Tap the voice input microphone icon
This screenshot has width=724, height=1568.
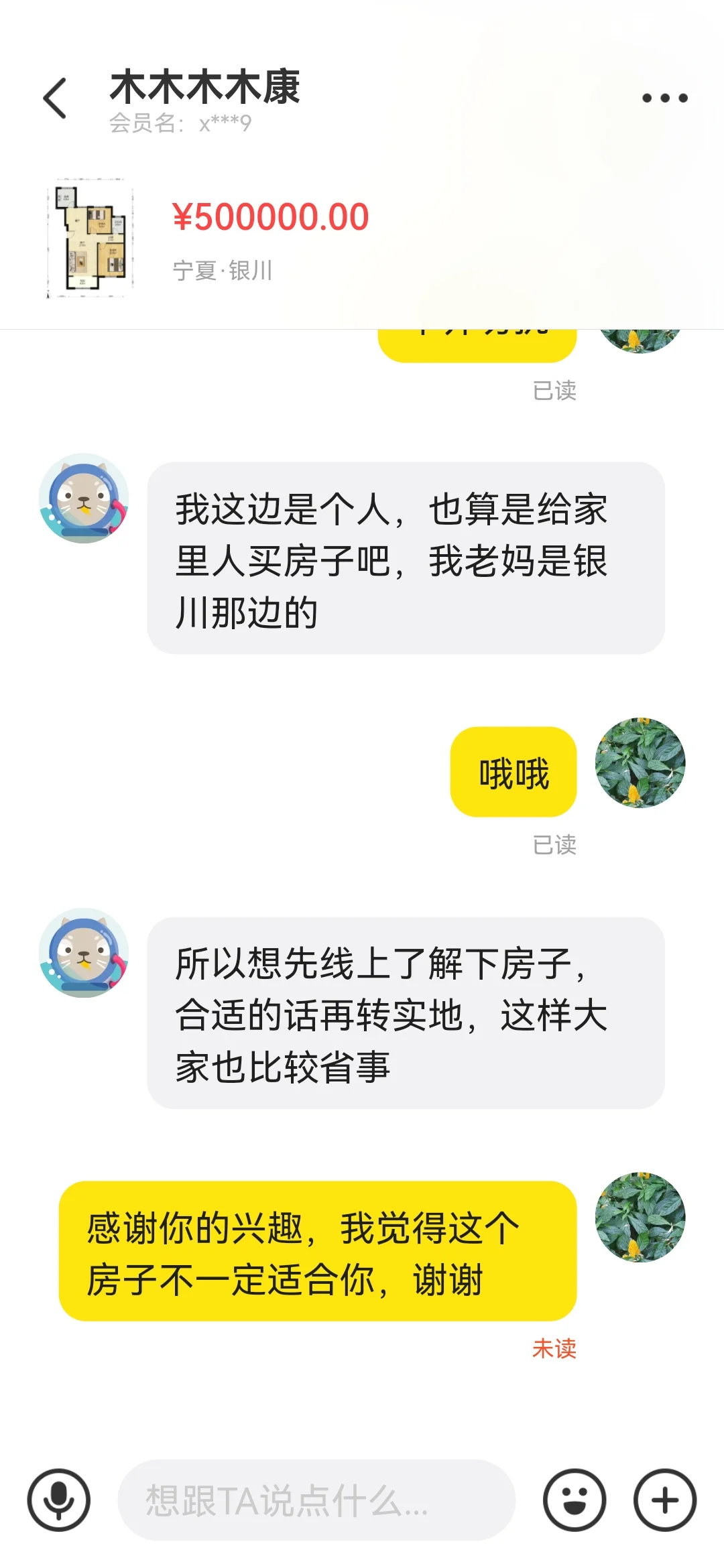(59, 1500)
